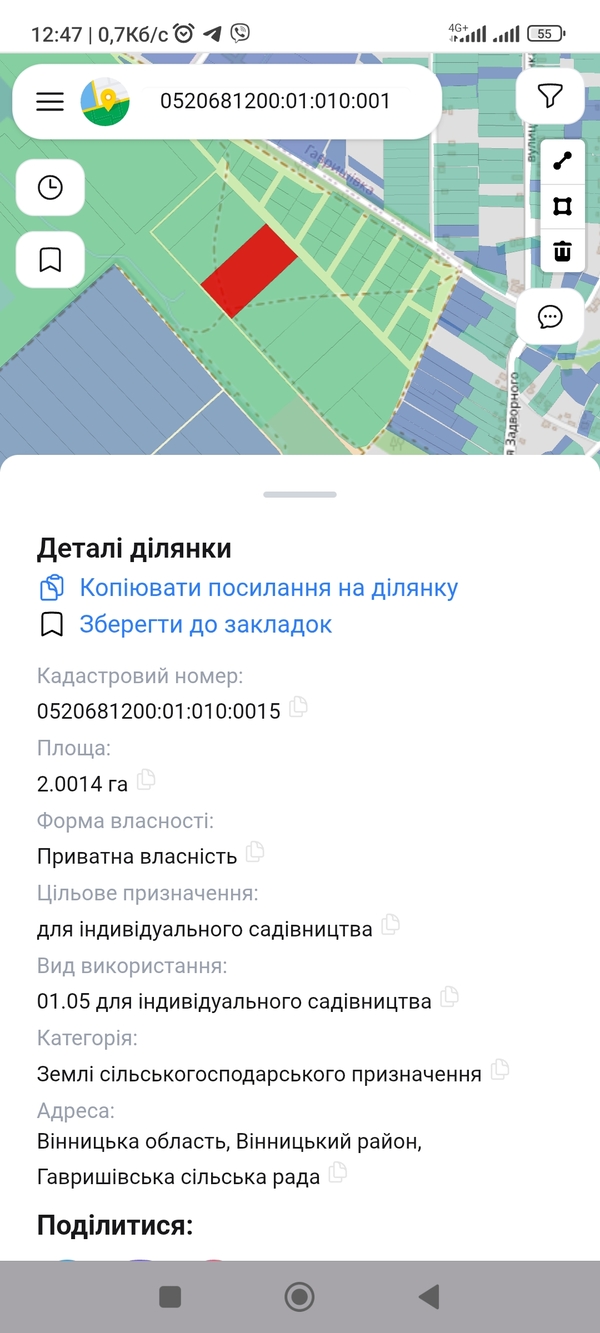This screenshot has width=600, height=1333.
Task: Select the area measurement tool
Action: coord(562,207)
